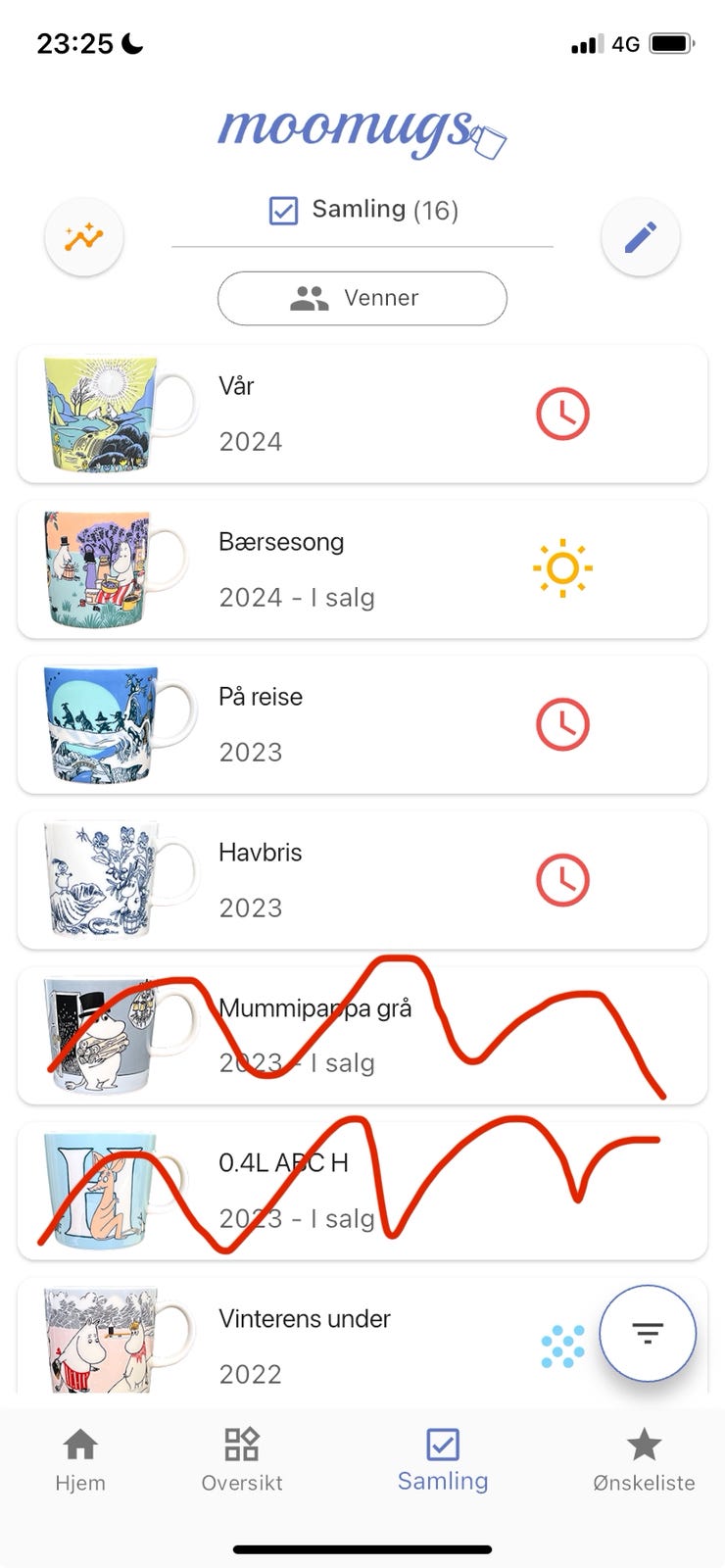Screen dimensions: 725x1568
Task: View the På reise mug
Action: click(x=362, y=725)
